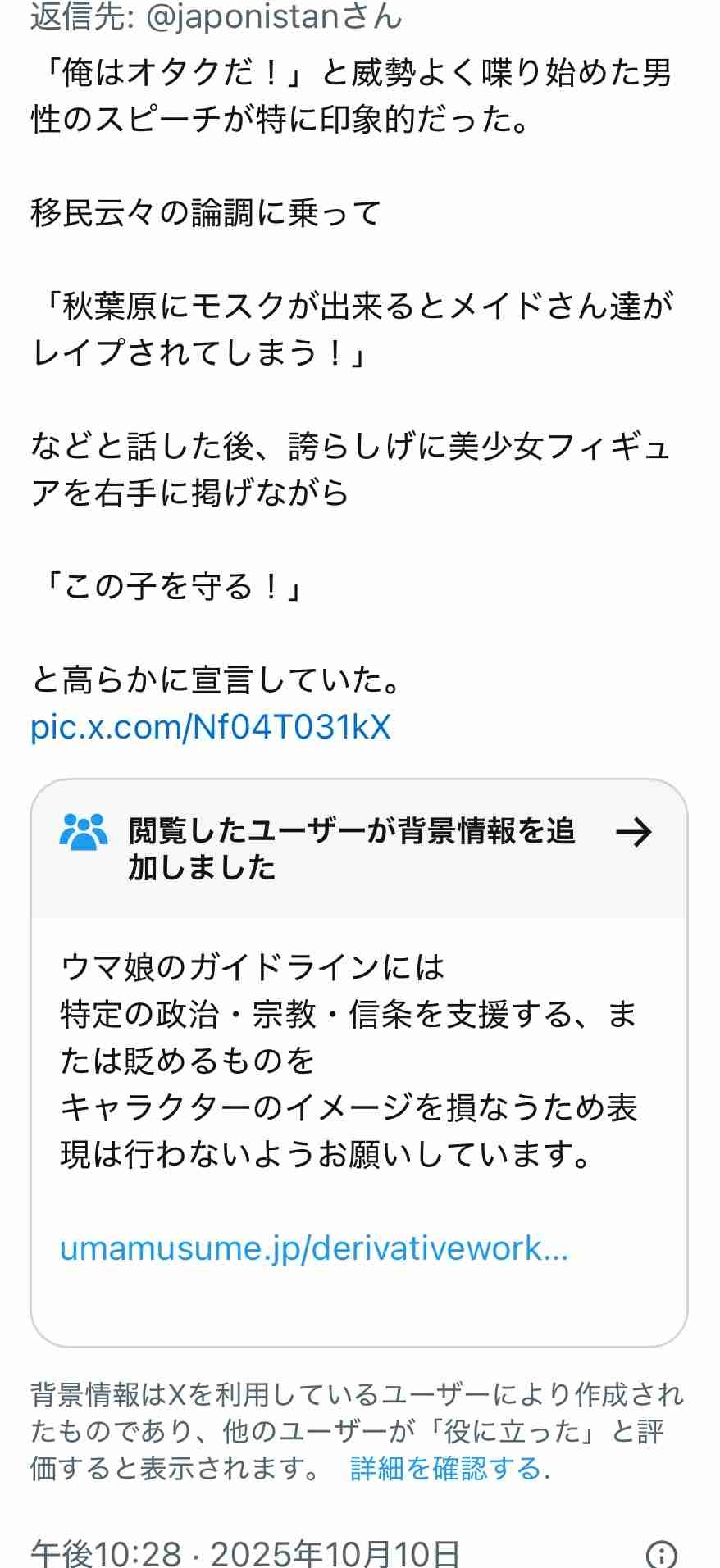Image resolution: width=720 pixels, height=1568 pixels.
Task: Open the info icon beside the date
Action: pyautogui.click(x=661, y=1553)
